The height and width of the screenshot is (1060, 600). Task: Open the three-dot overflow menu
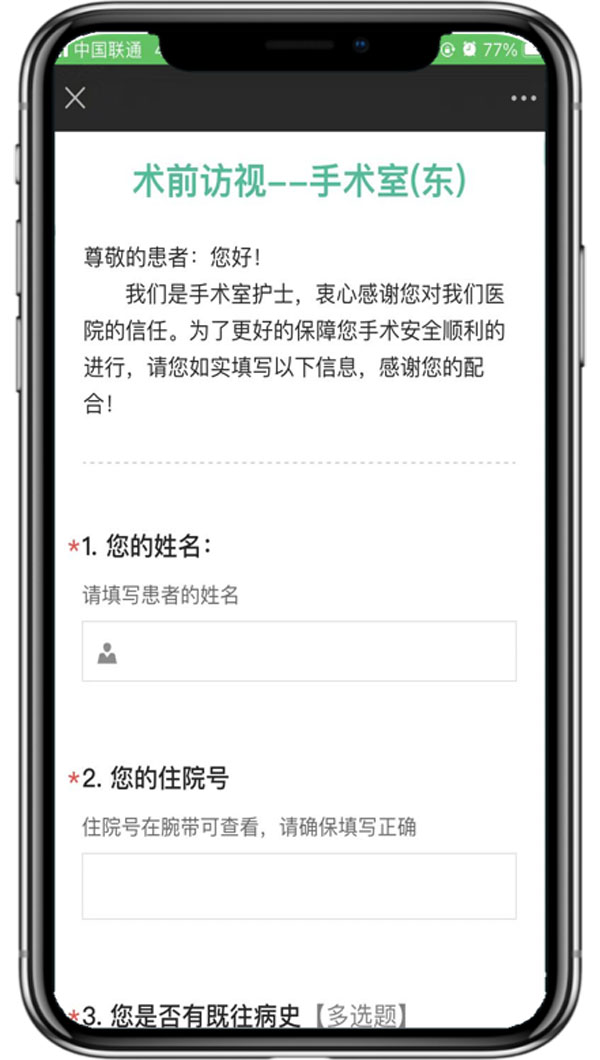coord(523,98)
